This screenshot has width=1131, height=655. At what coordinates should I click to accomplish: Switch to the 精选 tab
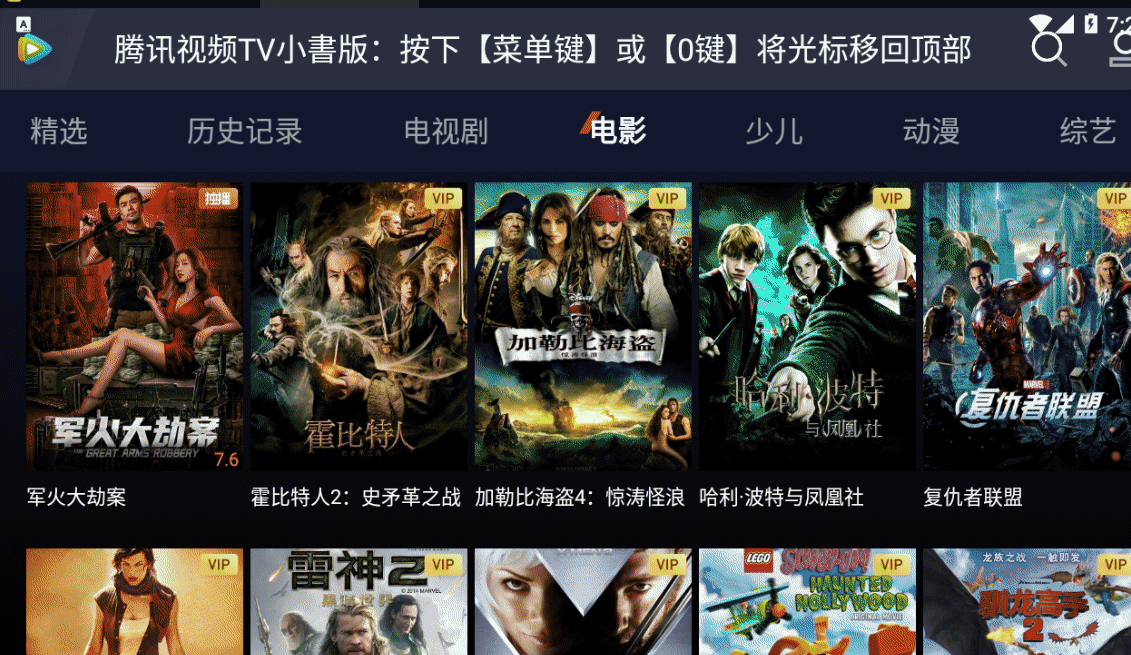59,131
